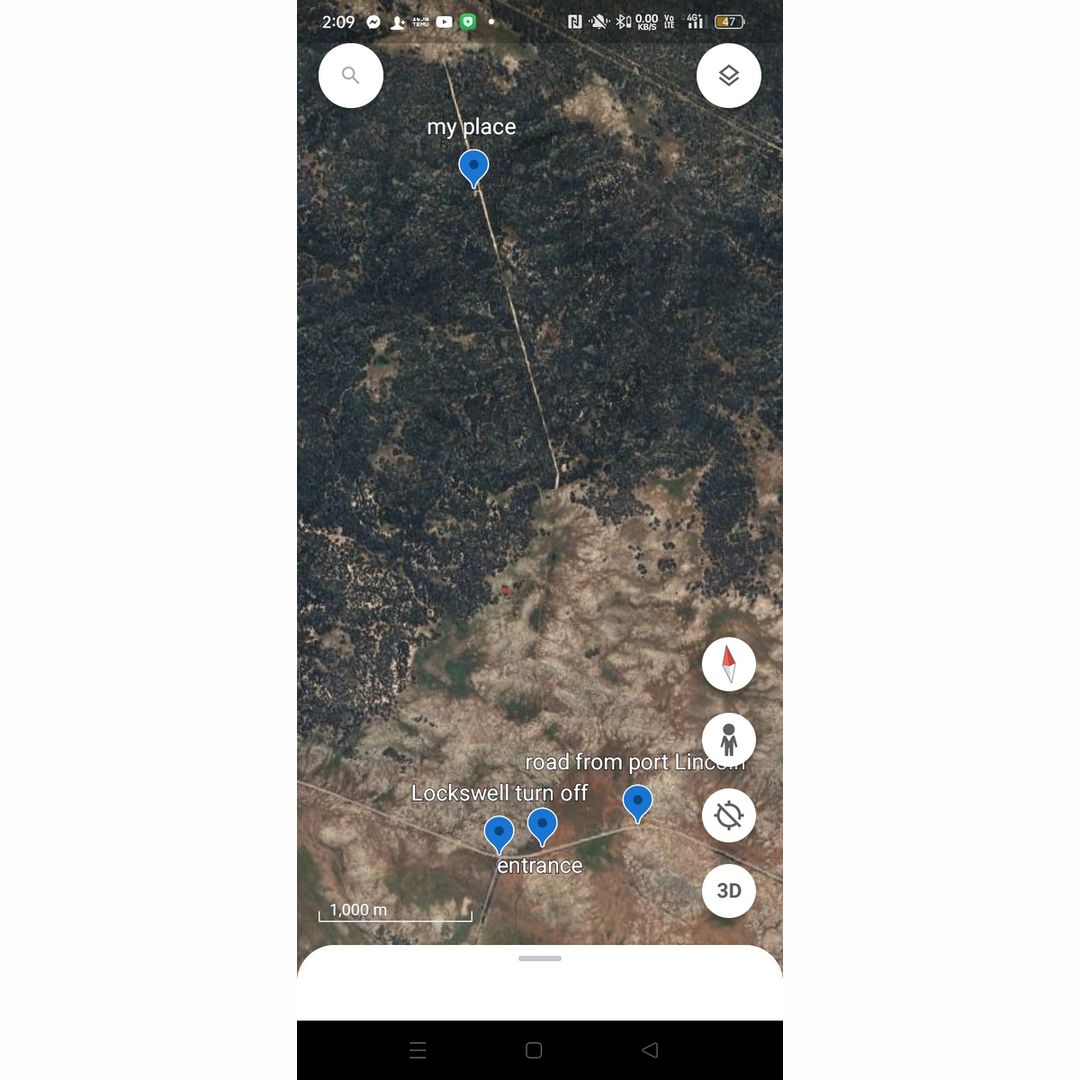This screenshot has height=1080, width=1080.
Task: Tap the compass to reset north
Action: pos(728,664)
